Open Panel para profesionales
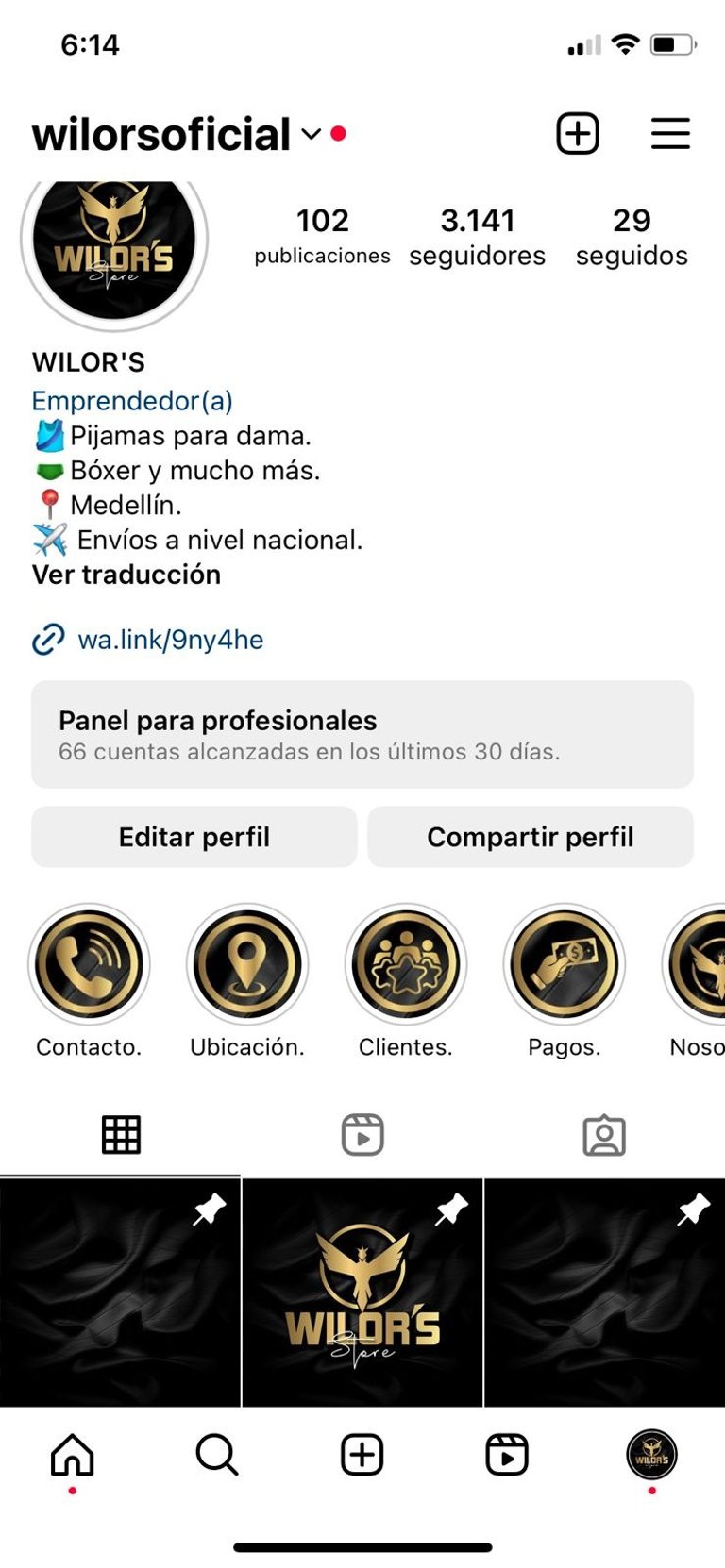725x1568 pixels. point(362,734)
